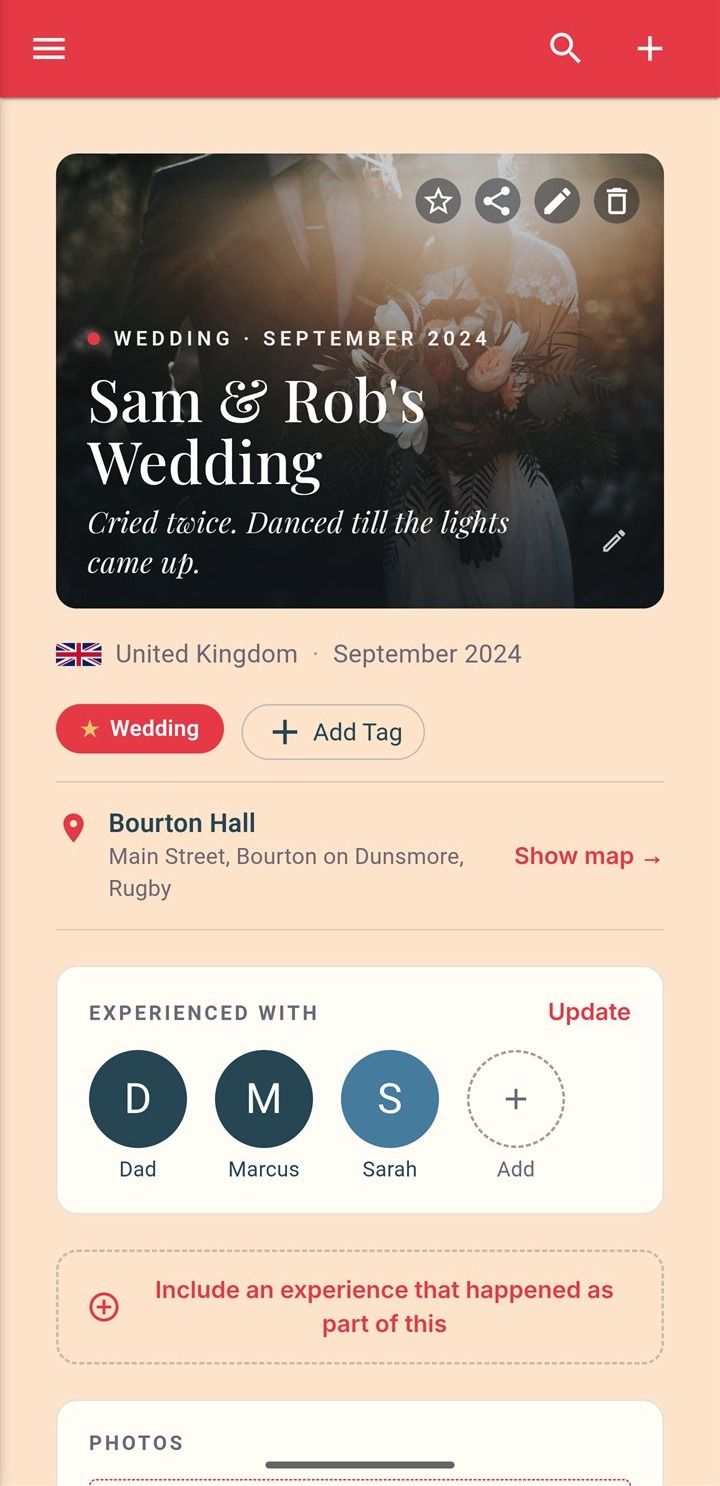Open the hamburger navigation menu
The width and height of the screenshot is (720, 1486).
[x=49, y=48]
